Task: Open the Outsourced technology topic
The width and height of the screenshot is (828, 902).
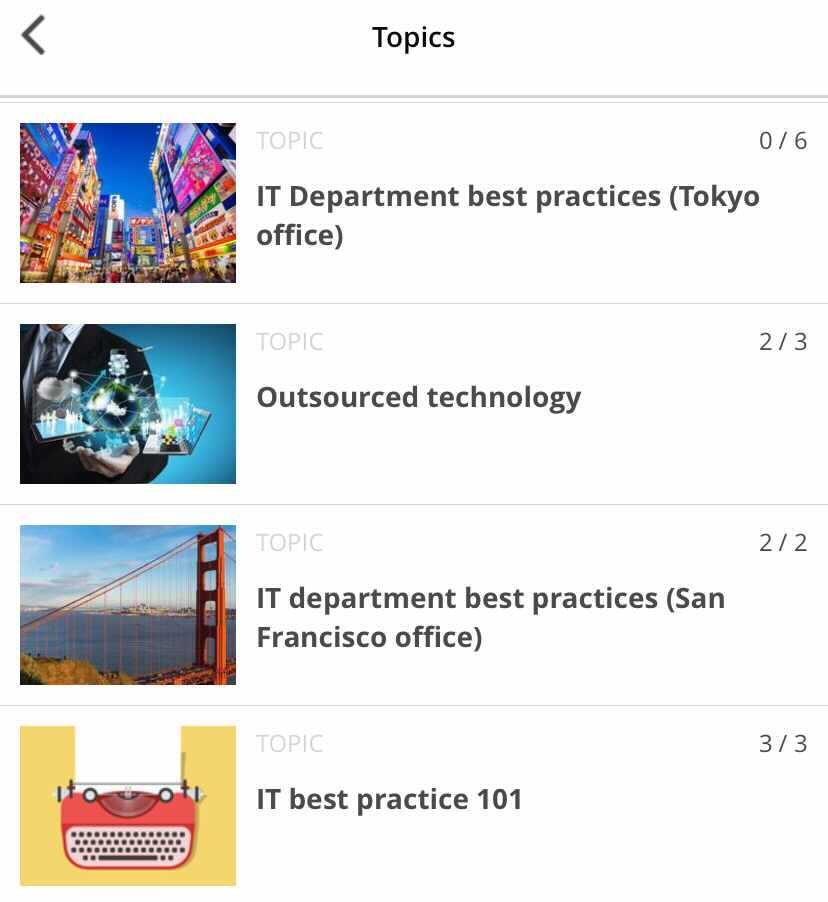Action: (x=419, y=398)
